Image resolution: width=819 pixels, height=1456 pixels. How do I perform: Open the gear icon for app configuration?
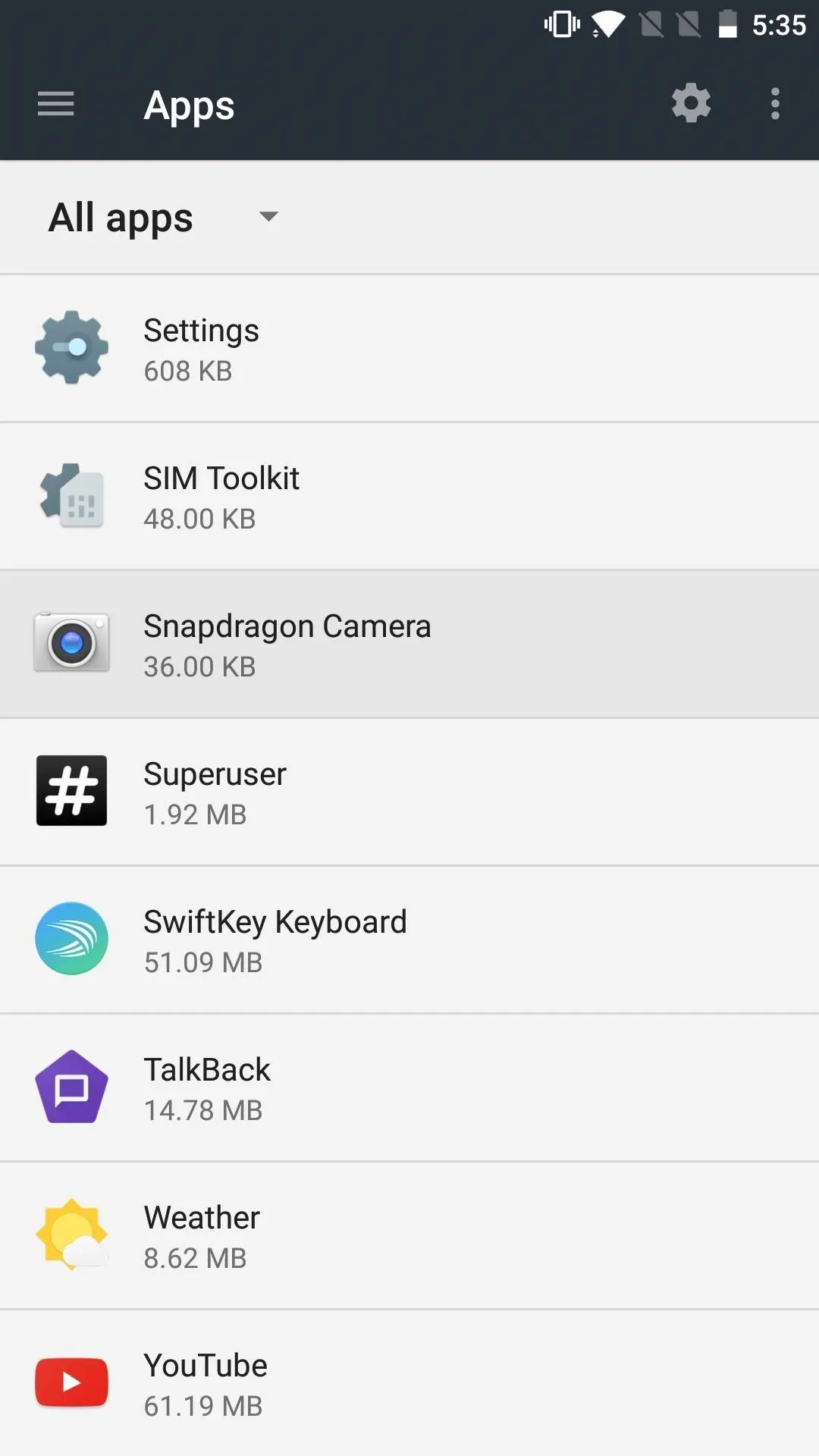click(x=691, y=104)
